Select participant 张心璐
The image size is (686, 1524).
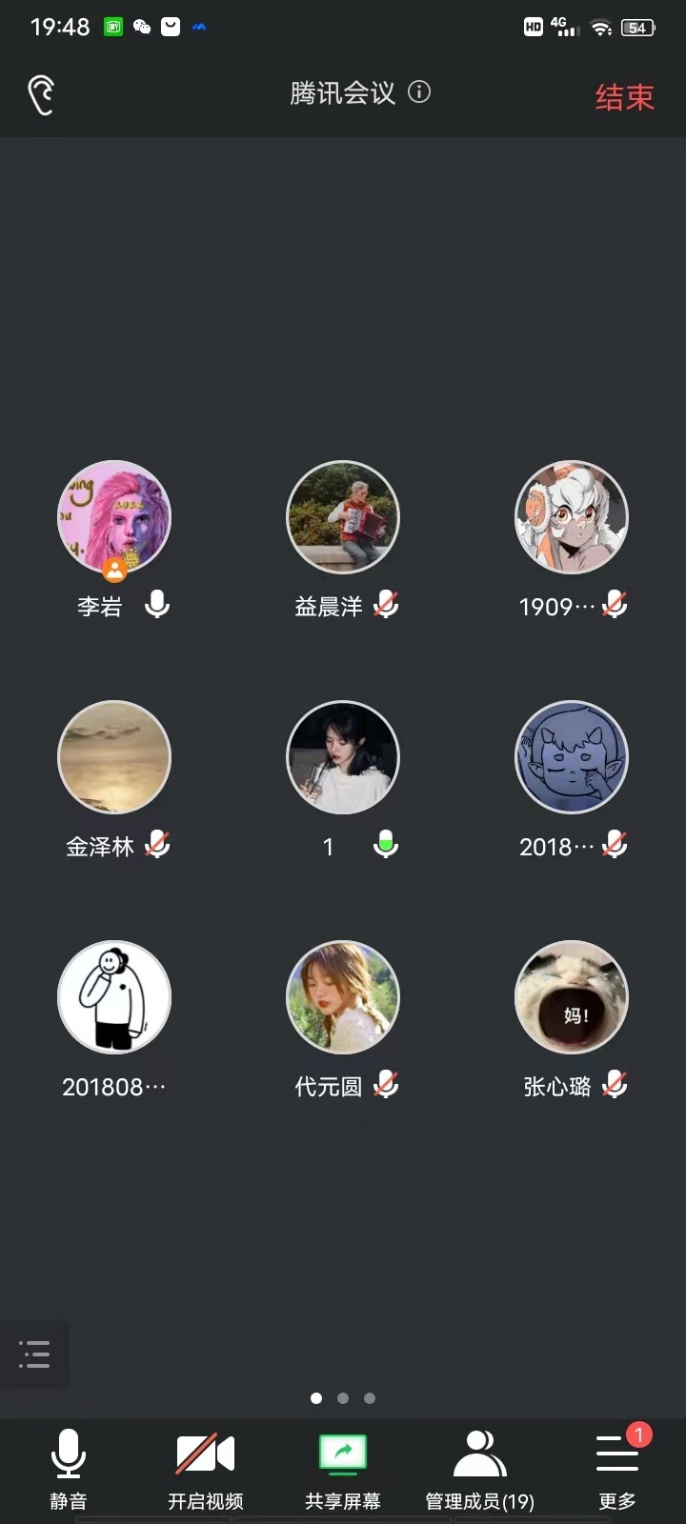[571, 997]
